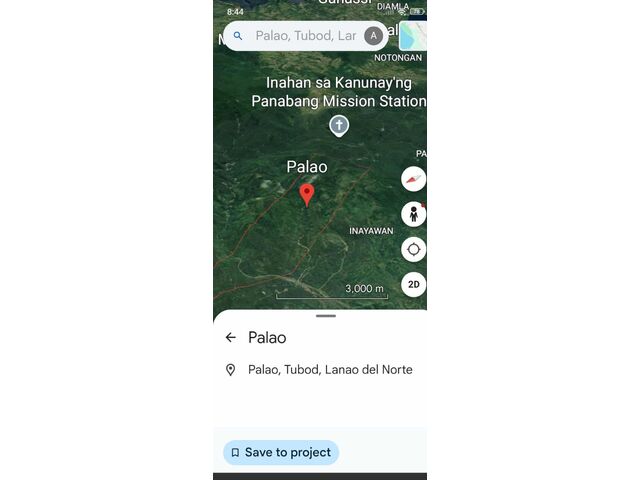Open the Palao, Tubod, Lanao del Norte address
Viewport: 640px width, 480px height.
[330, 370]
